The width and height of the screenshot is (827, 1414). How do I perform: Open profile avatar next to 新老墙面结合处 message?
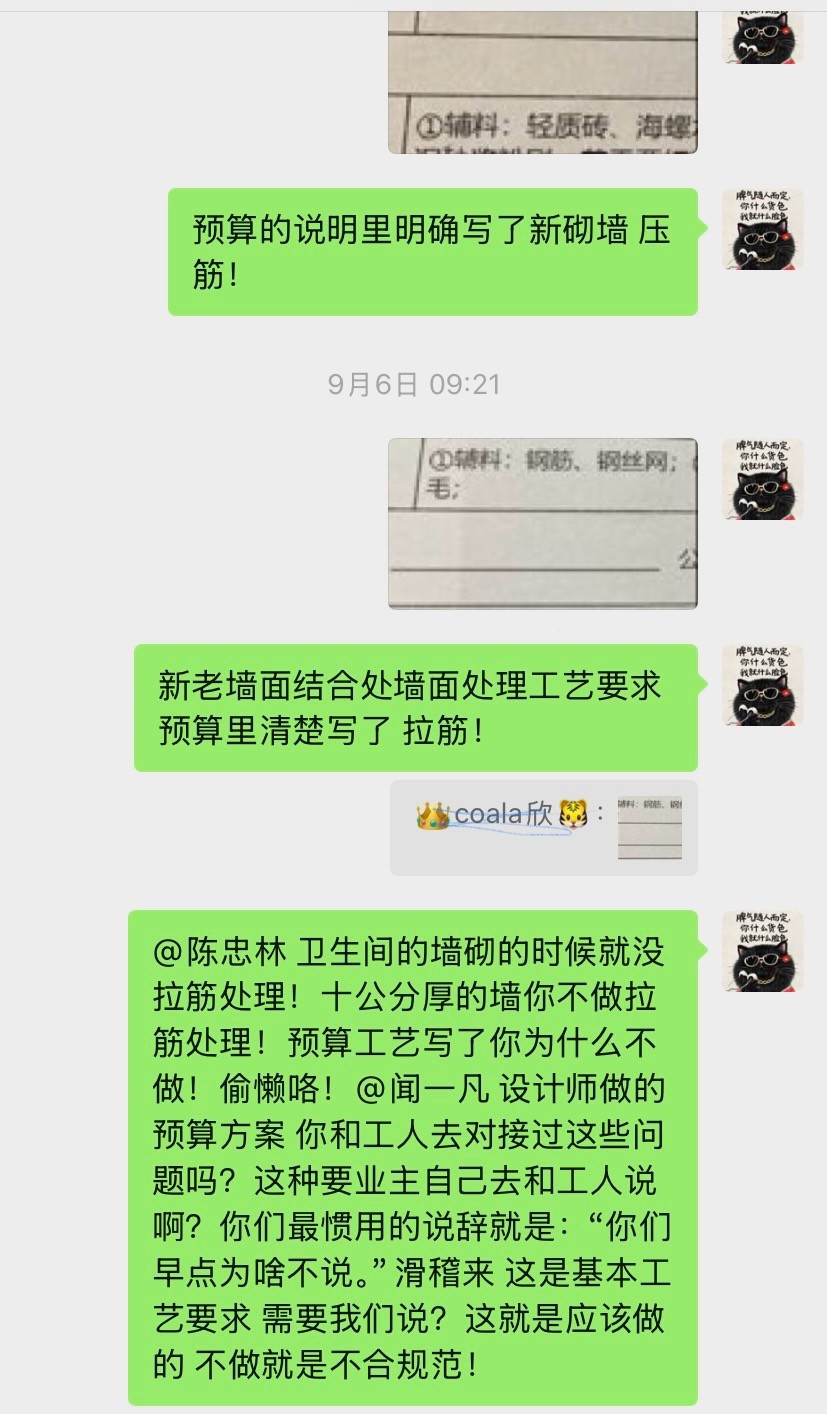click(x=763, y=685)
